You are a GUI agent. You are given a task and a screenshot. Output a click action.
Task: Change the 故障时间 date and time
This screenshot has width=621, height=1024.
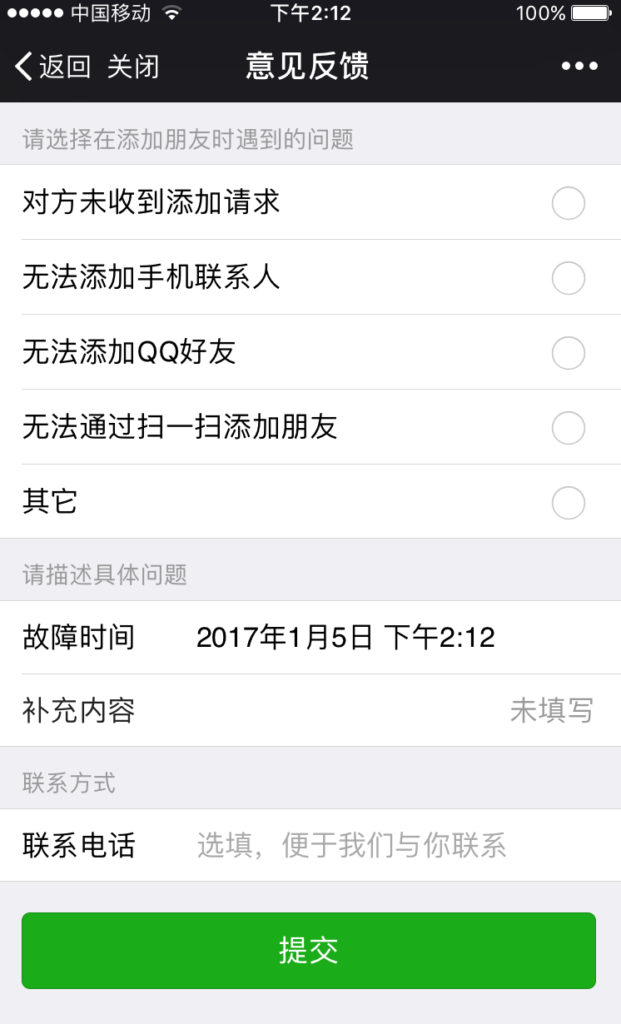point(310,637)
